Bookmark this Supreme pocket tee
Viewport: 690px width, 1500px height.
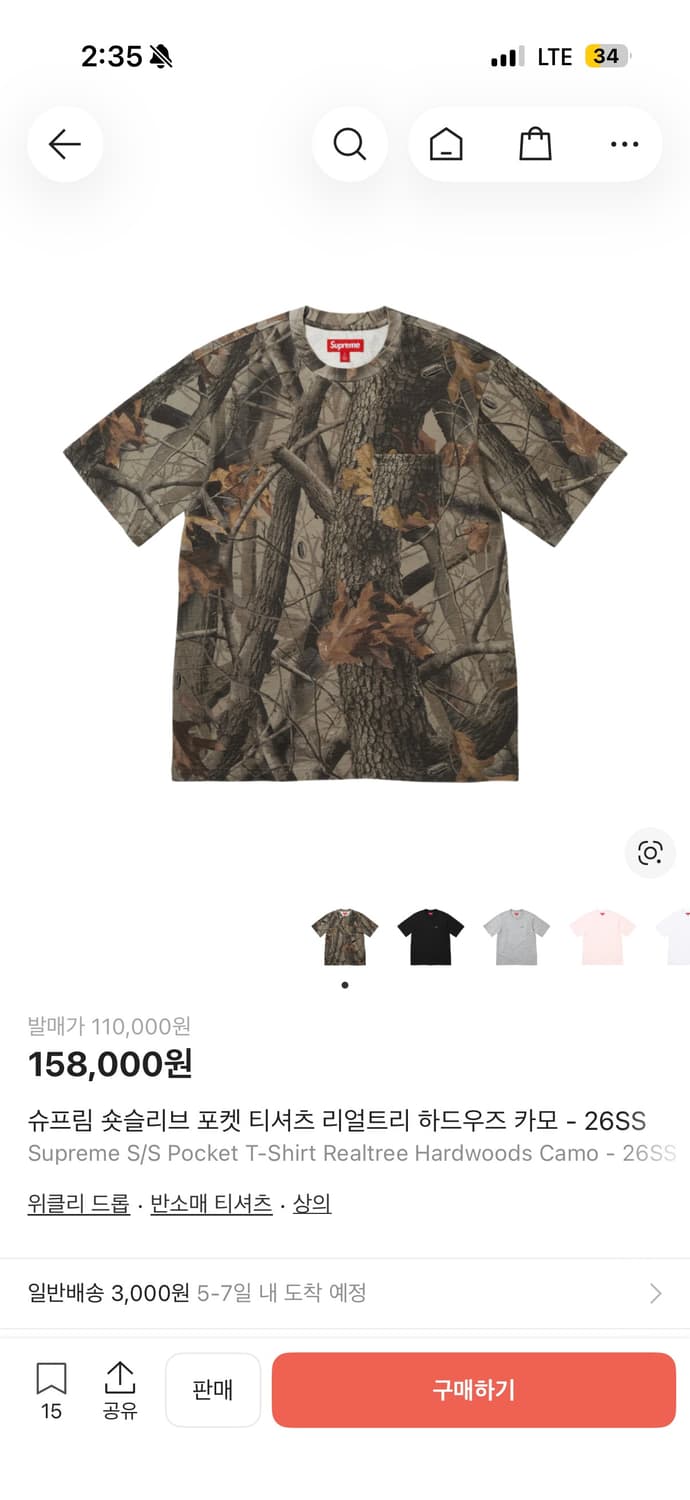51,1389
